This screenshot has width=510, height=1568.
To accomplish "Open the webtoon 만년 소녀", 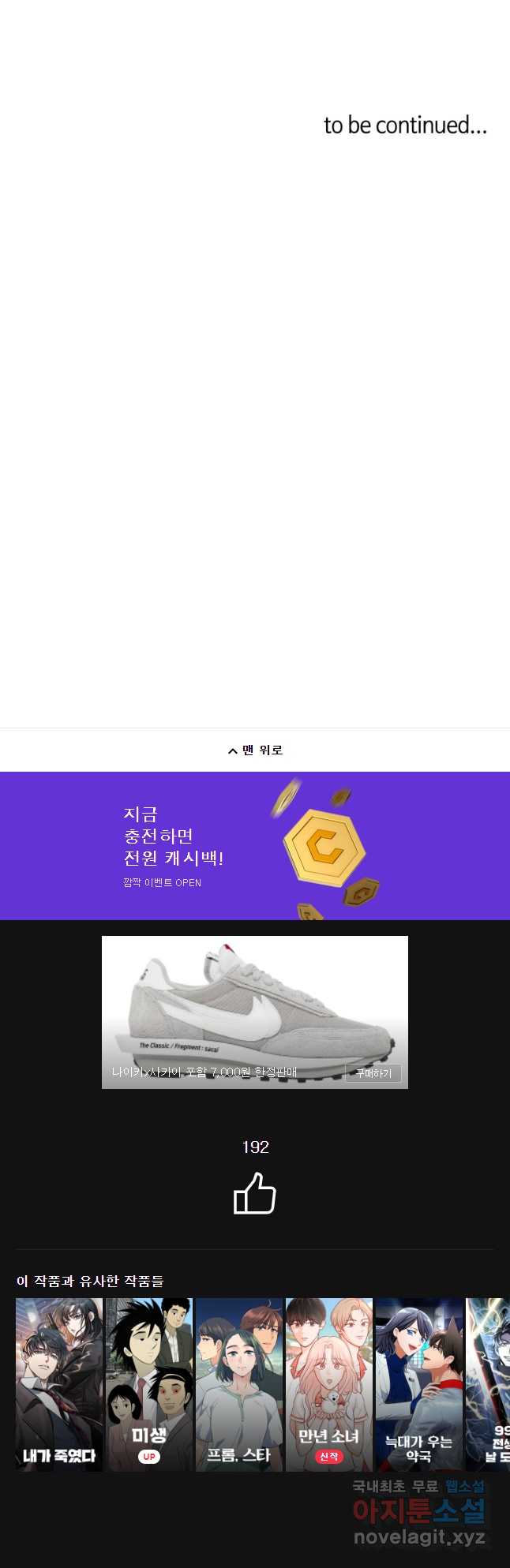I will coord(329,1384).
